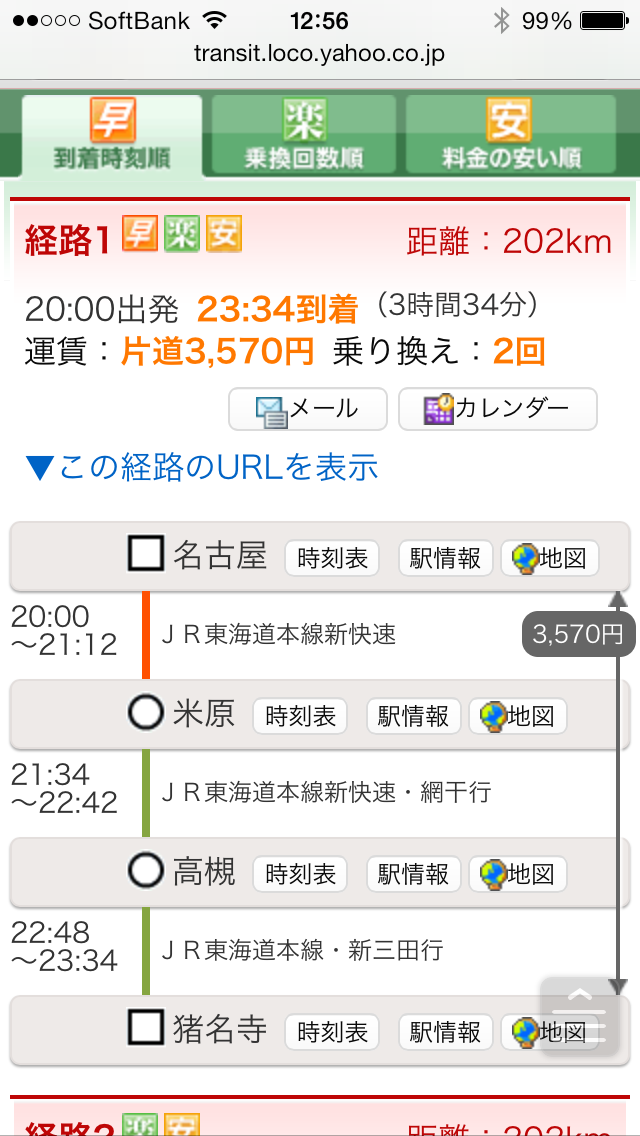This screenshot has width=640, height=1136.
Task: Open 時刻表 for 名古屋 station
Action: (333, 558)
